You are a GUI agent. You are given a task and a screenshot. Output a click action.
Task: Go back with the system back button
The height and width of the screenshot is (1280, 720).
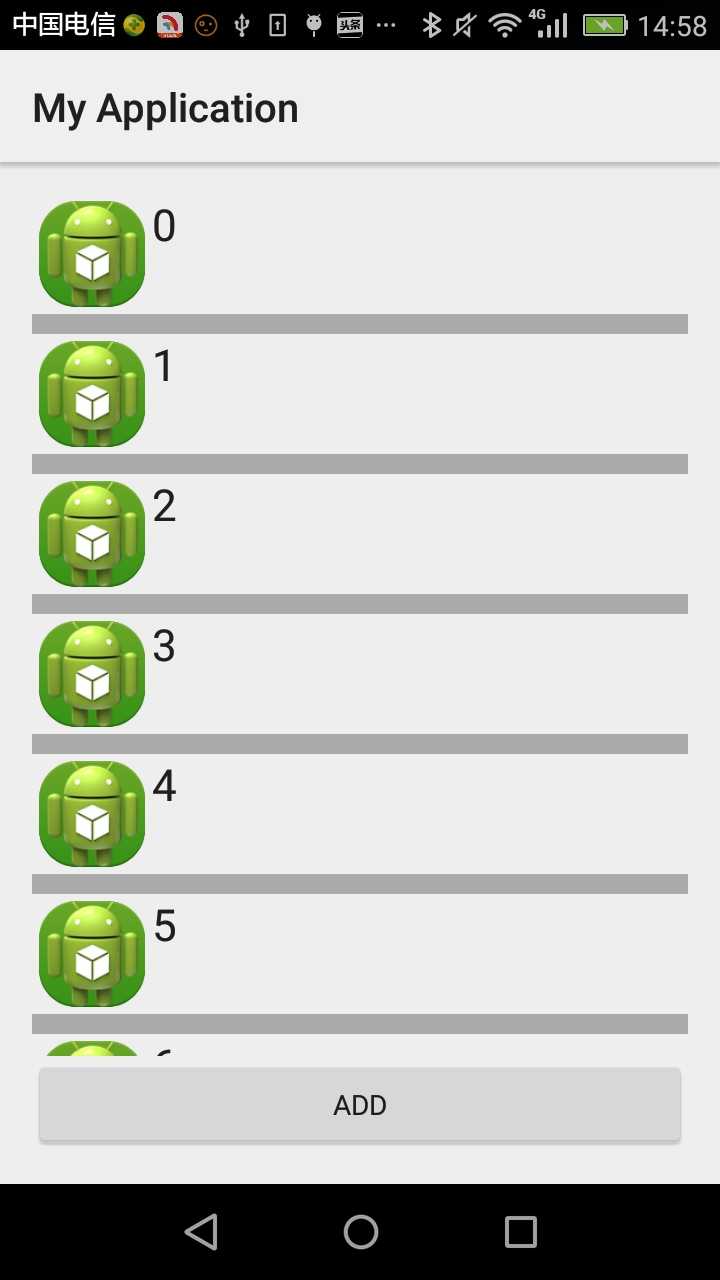click(x=201, y=1231)
